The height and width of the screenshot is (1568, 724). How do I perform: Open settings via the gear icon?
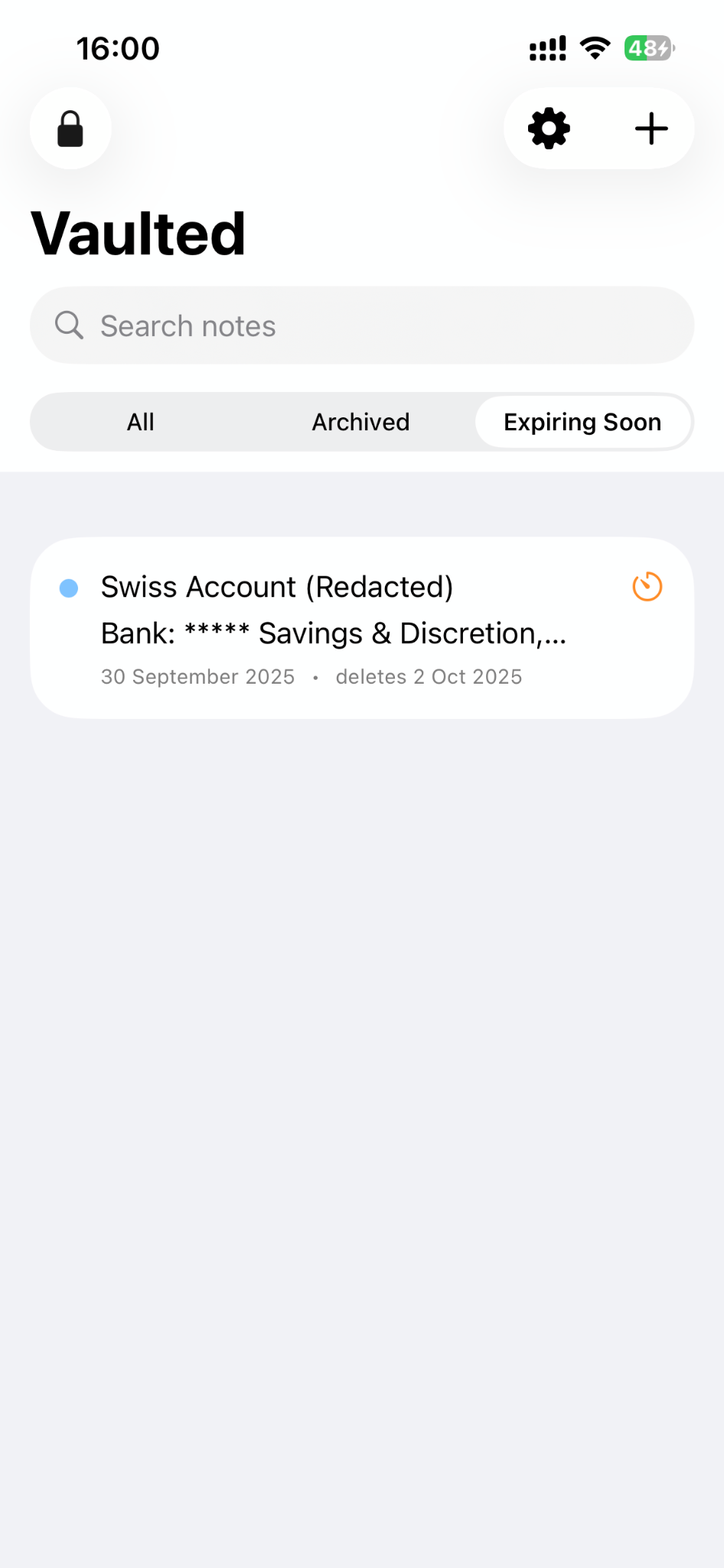[549, 129]
